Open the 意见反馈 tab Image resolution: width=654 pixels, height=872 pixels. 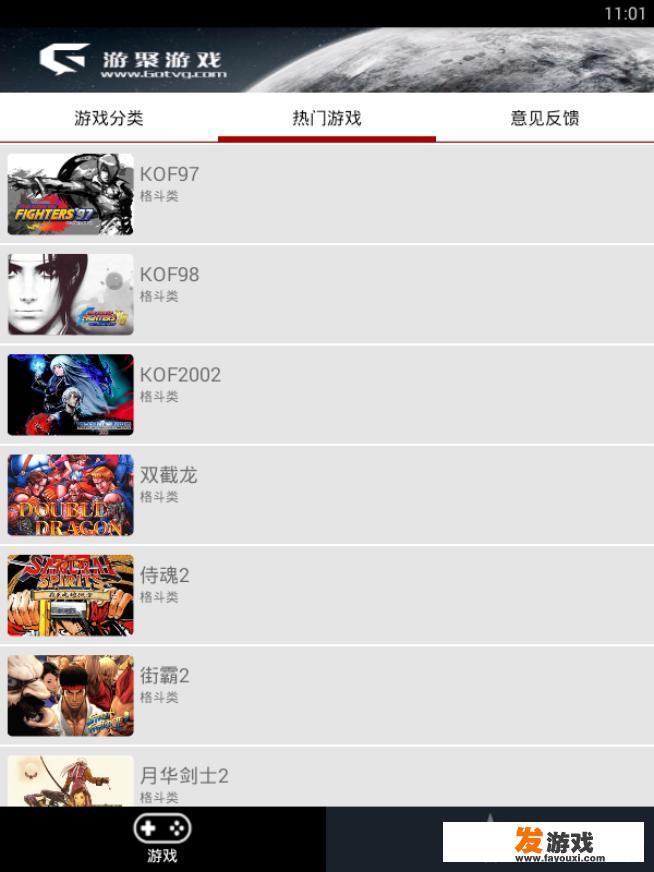click(x=544, y=118)
